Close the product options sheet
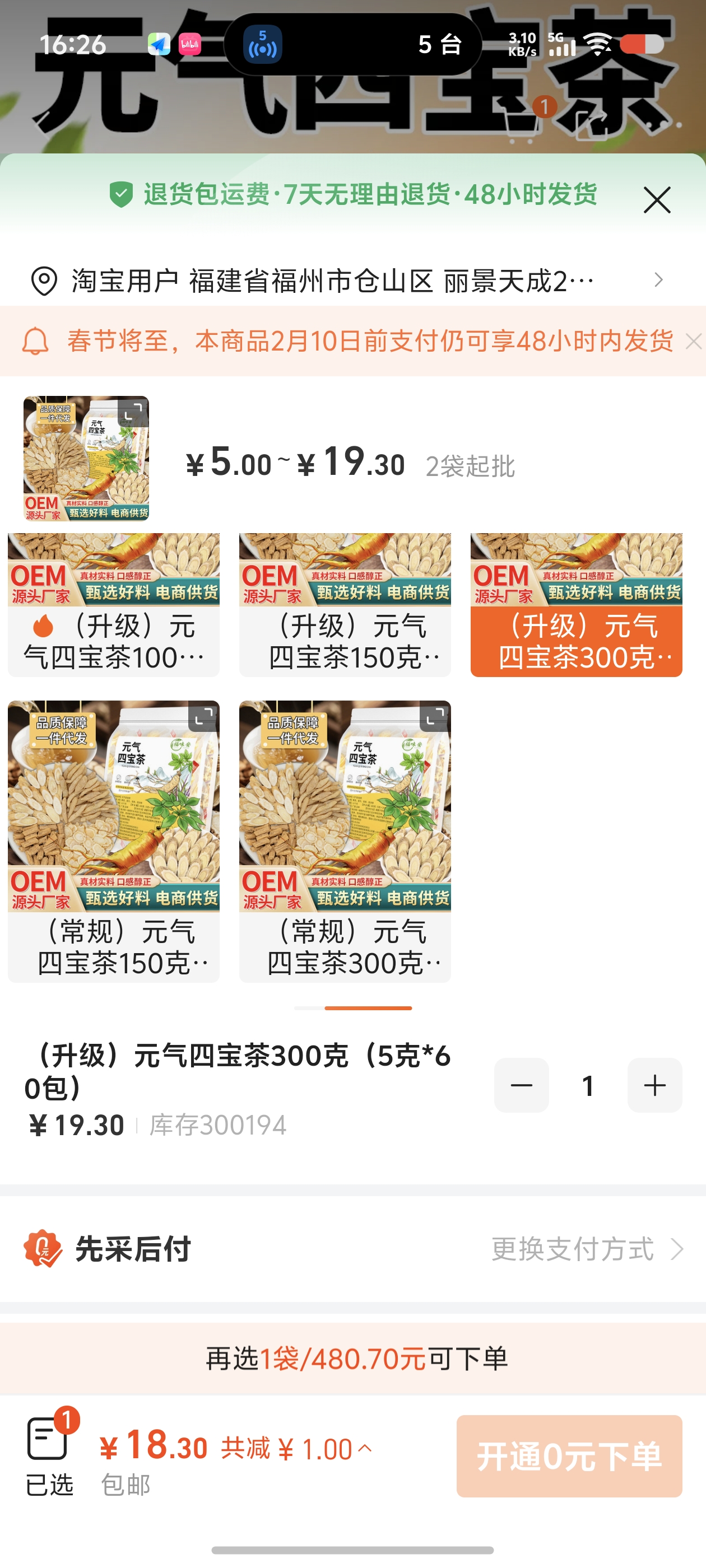This screenshot has width=706, height=1568. (x=657, y=200)
